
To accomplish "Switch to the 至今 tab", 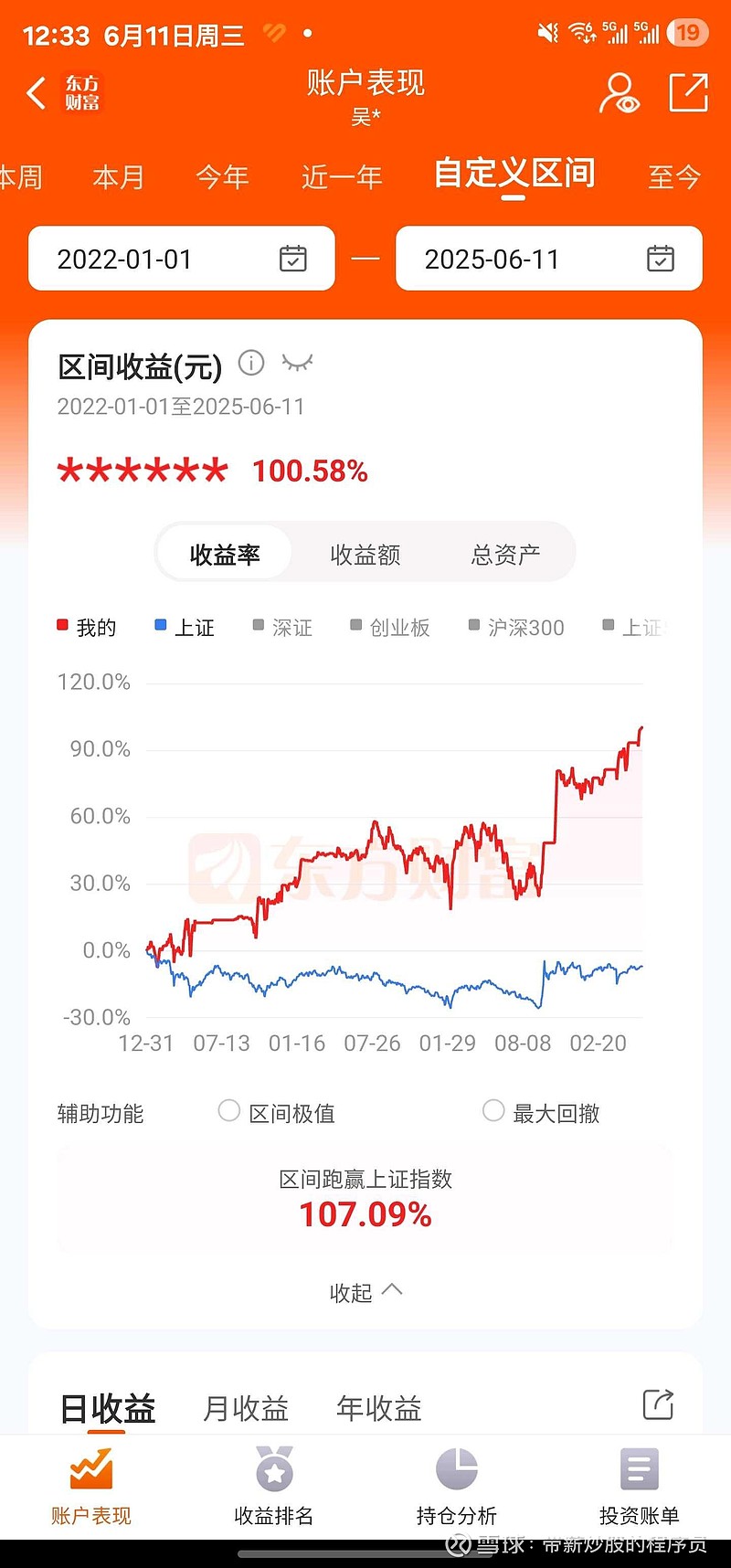I will coord(674,176).
